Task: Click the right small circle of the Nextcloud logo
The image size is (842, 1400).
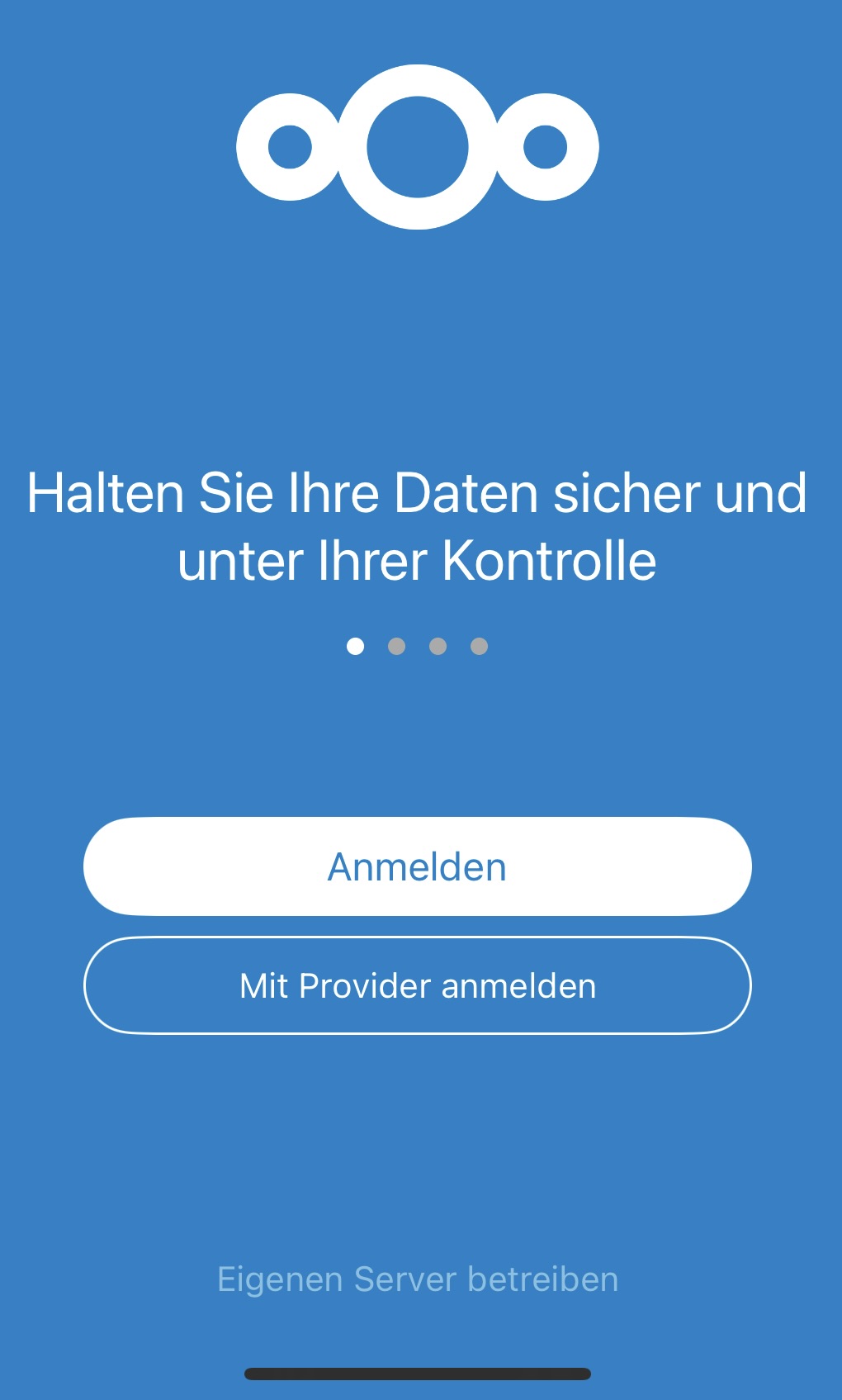Action: pyautogui.click(x=545, y=147)
